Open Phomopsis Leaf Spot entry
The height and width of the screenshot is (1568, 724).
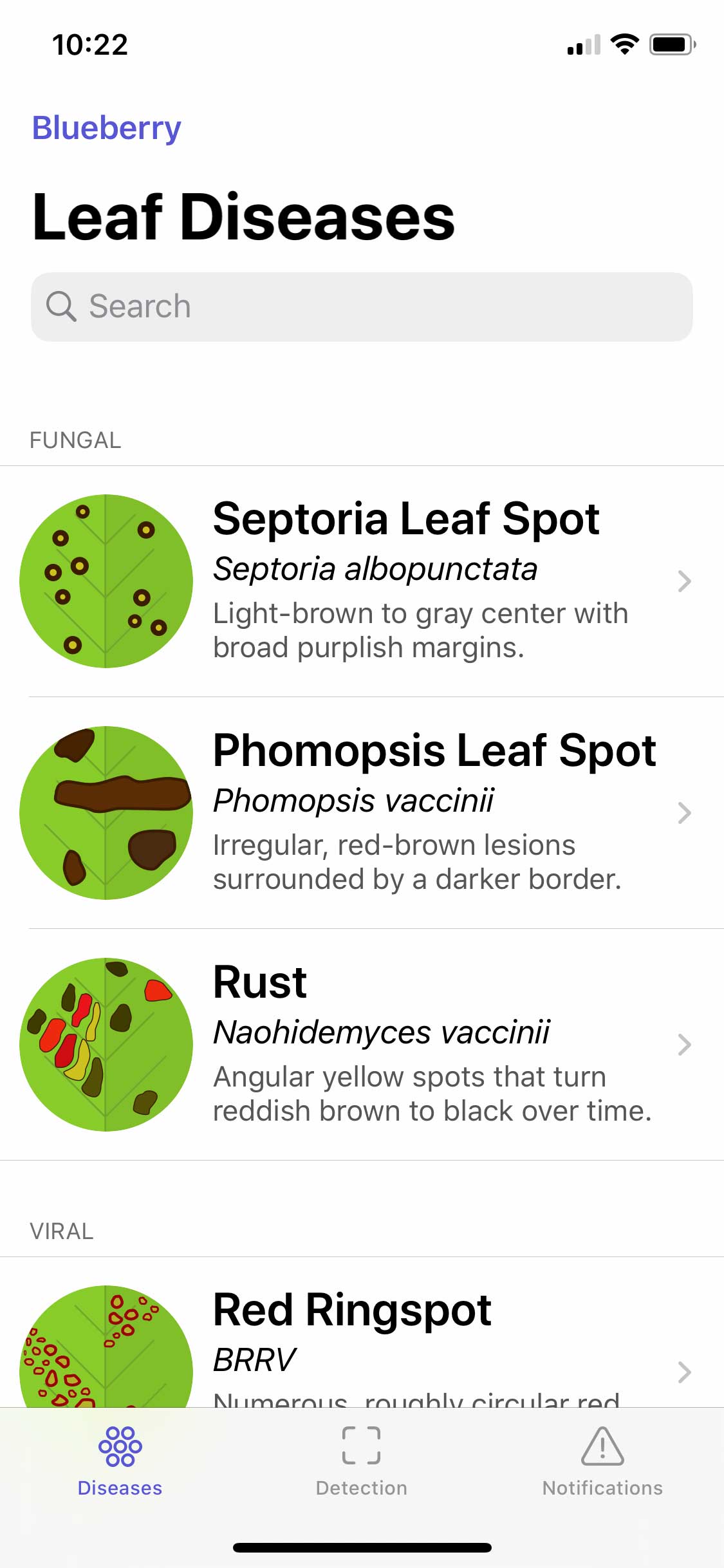[x=362, y=812]
